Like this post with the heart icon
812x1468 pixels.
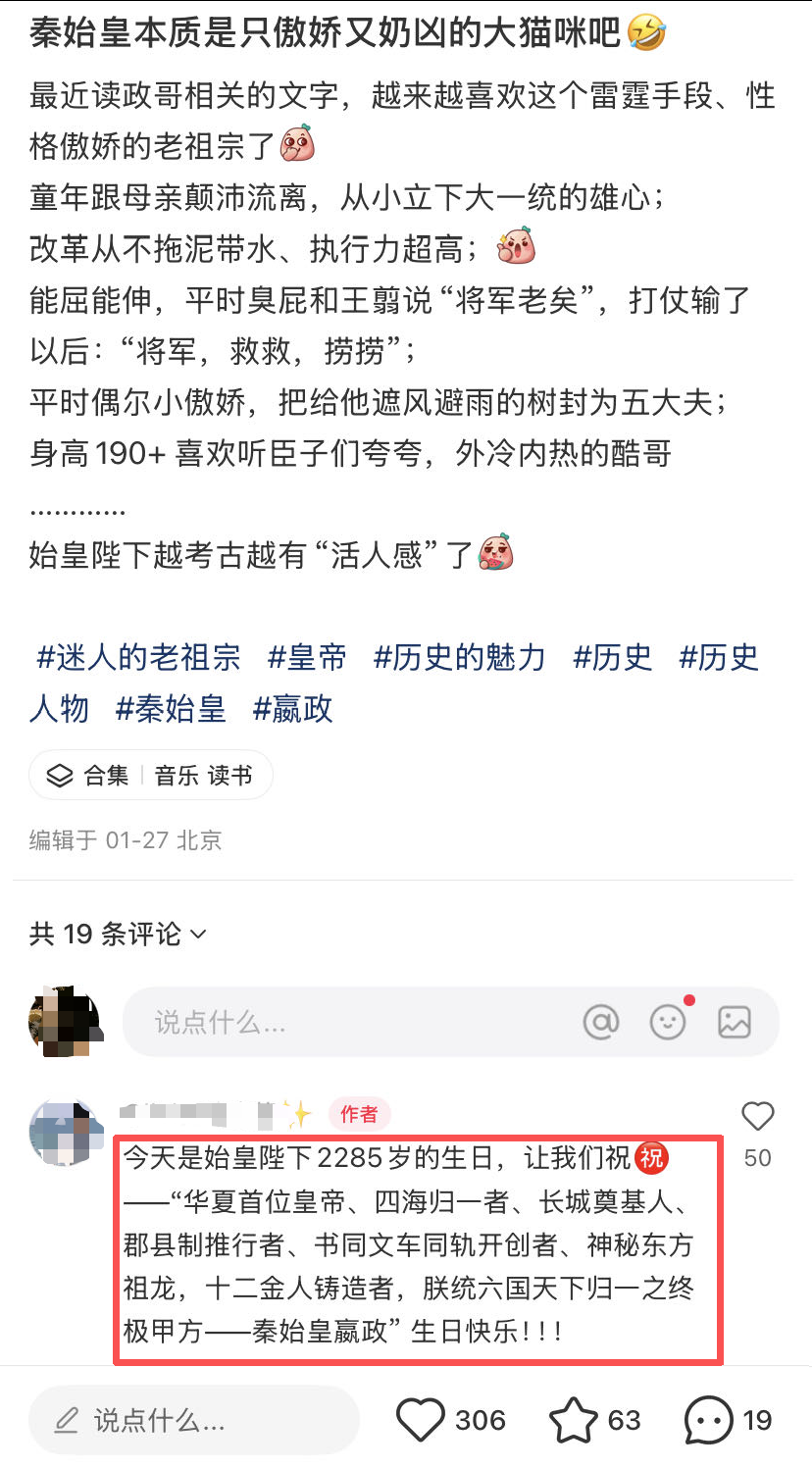[x=421, y=1420]
